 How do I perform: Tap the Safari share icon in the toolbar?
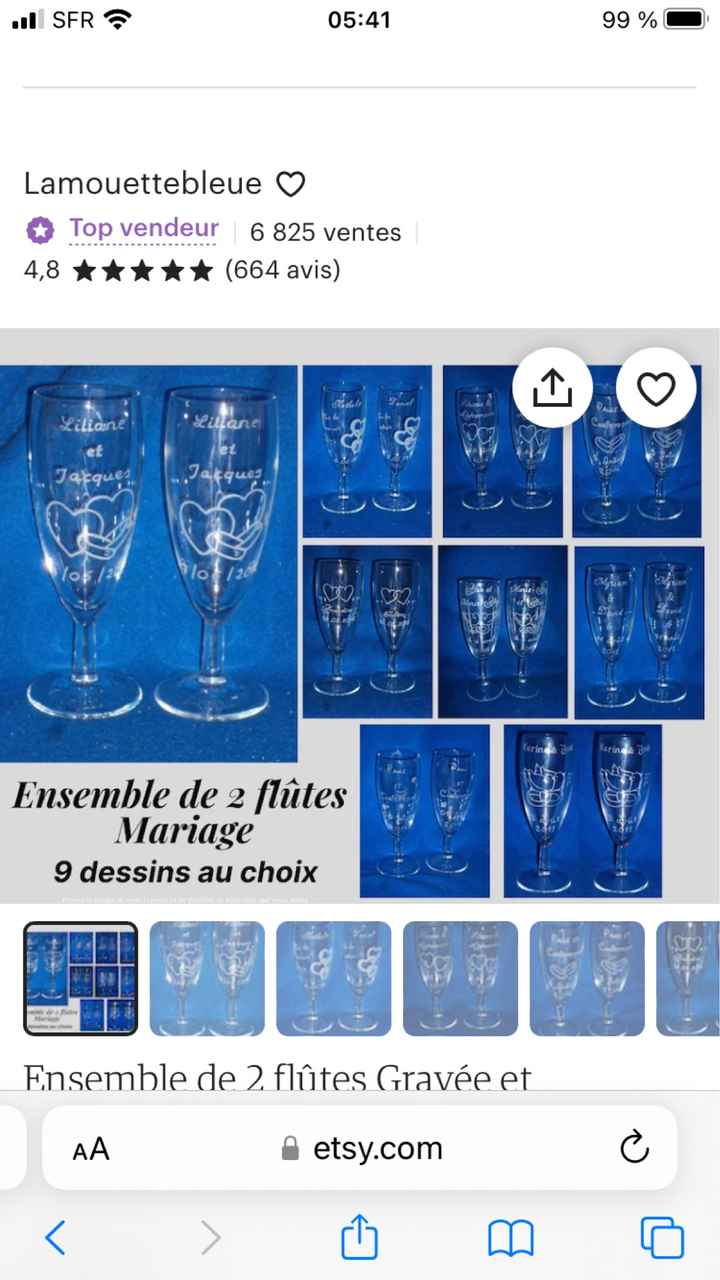(x=358, y=1238)
